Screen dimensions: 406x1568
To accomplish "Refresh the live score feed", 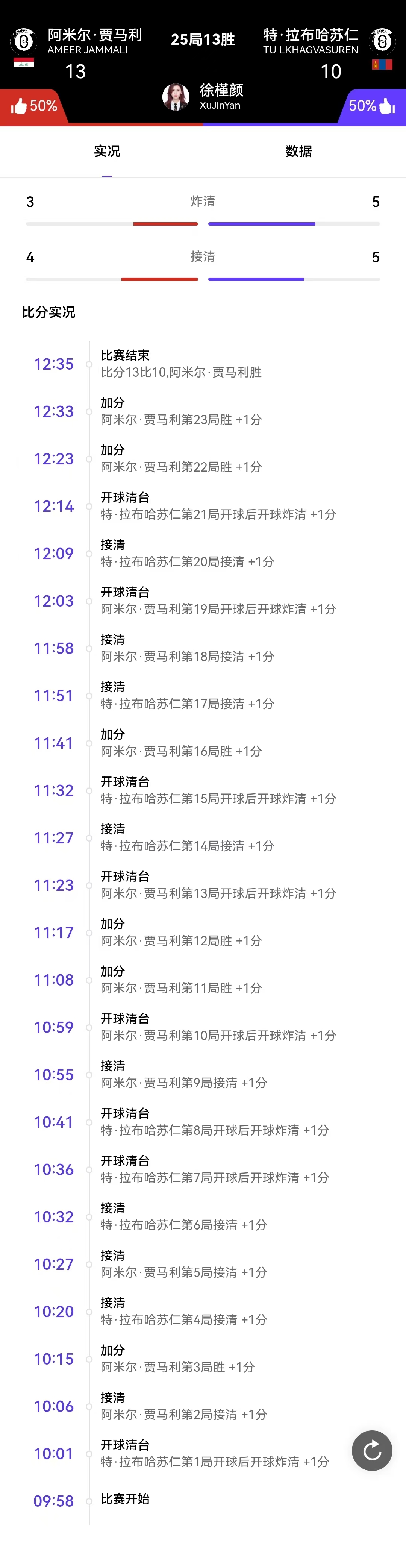I will (x=372, y=1451).
